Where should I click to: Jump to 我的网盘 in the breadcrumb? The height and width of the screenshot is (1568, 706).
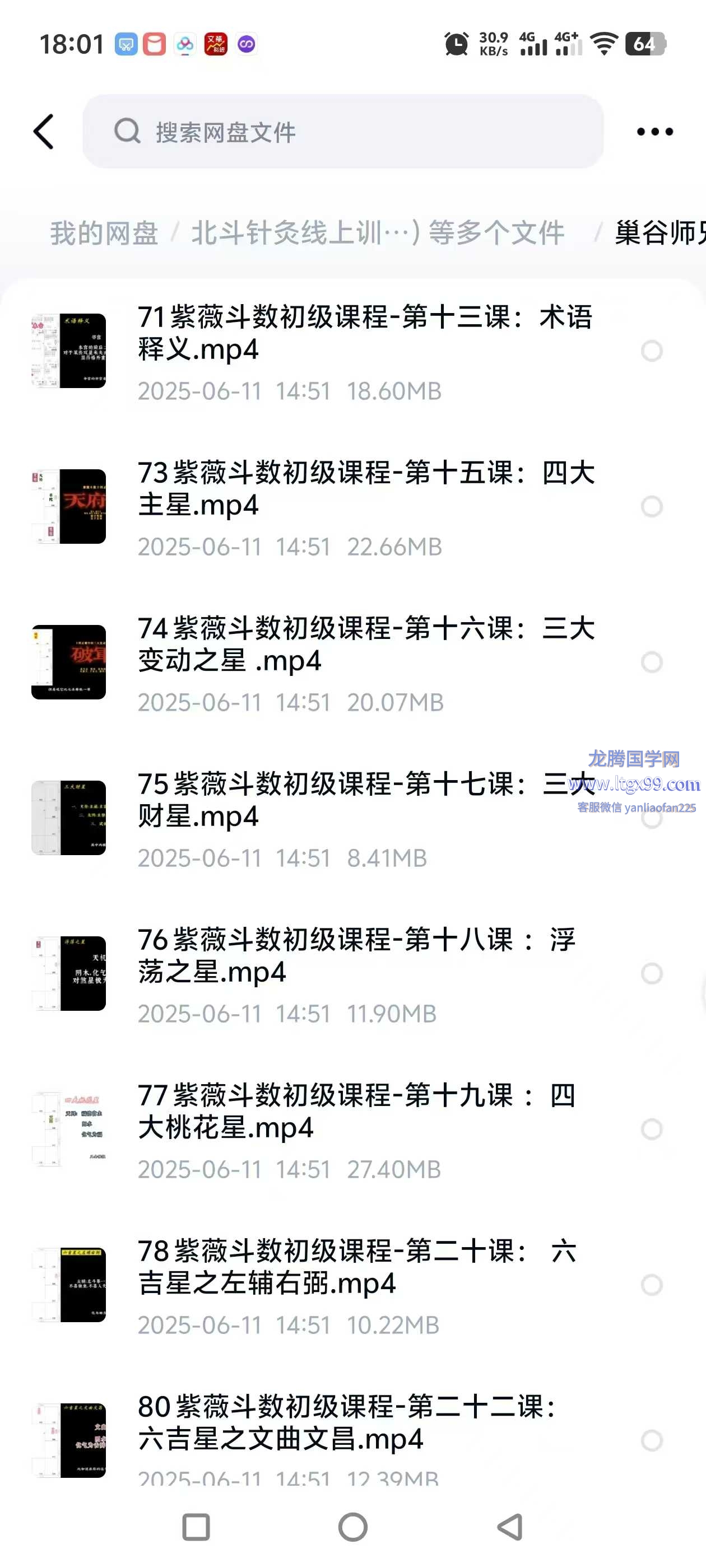coord(104,233)
